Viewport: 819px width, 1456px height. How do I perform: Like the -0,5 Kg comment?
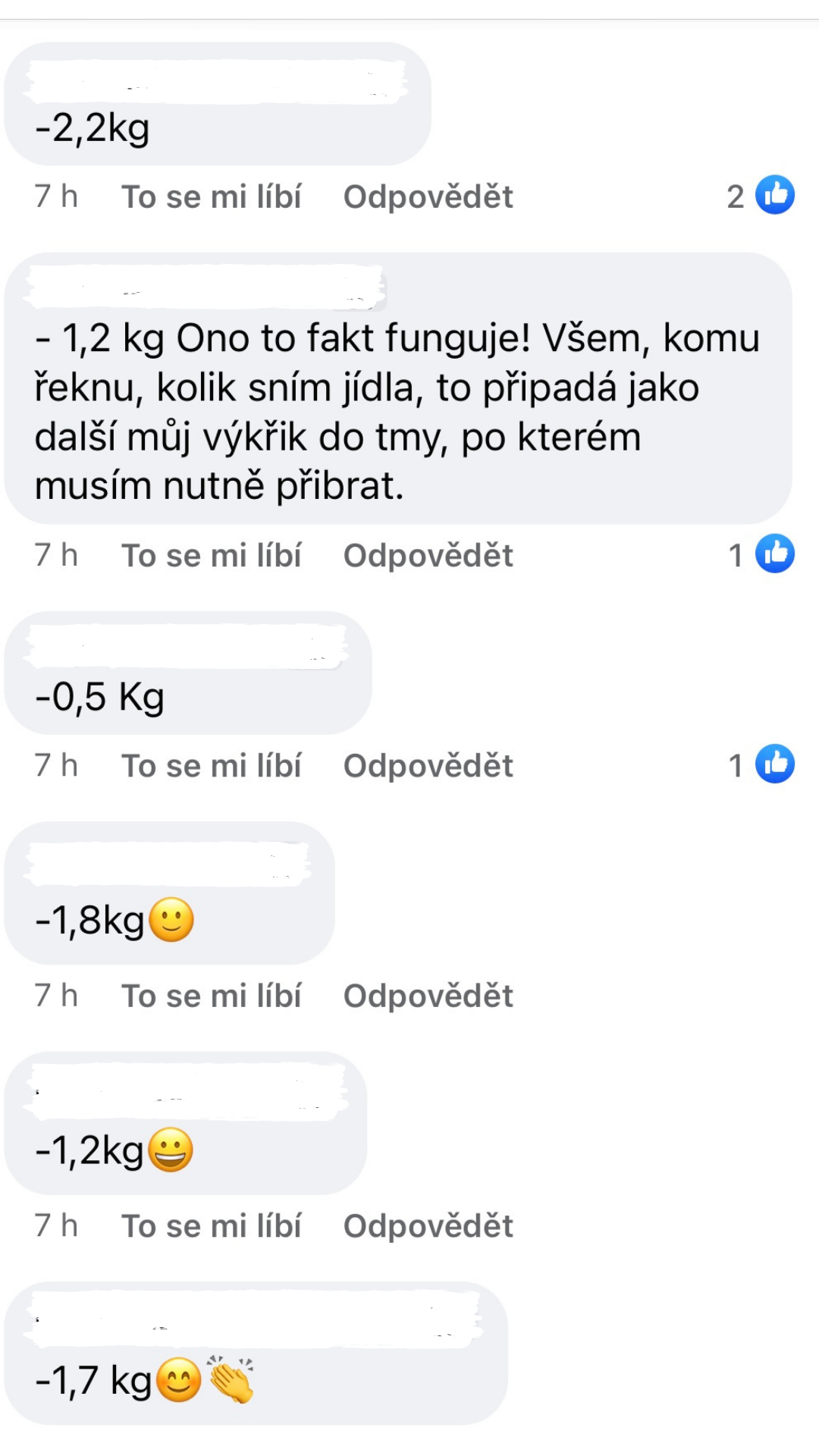[x=212, y=766]
